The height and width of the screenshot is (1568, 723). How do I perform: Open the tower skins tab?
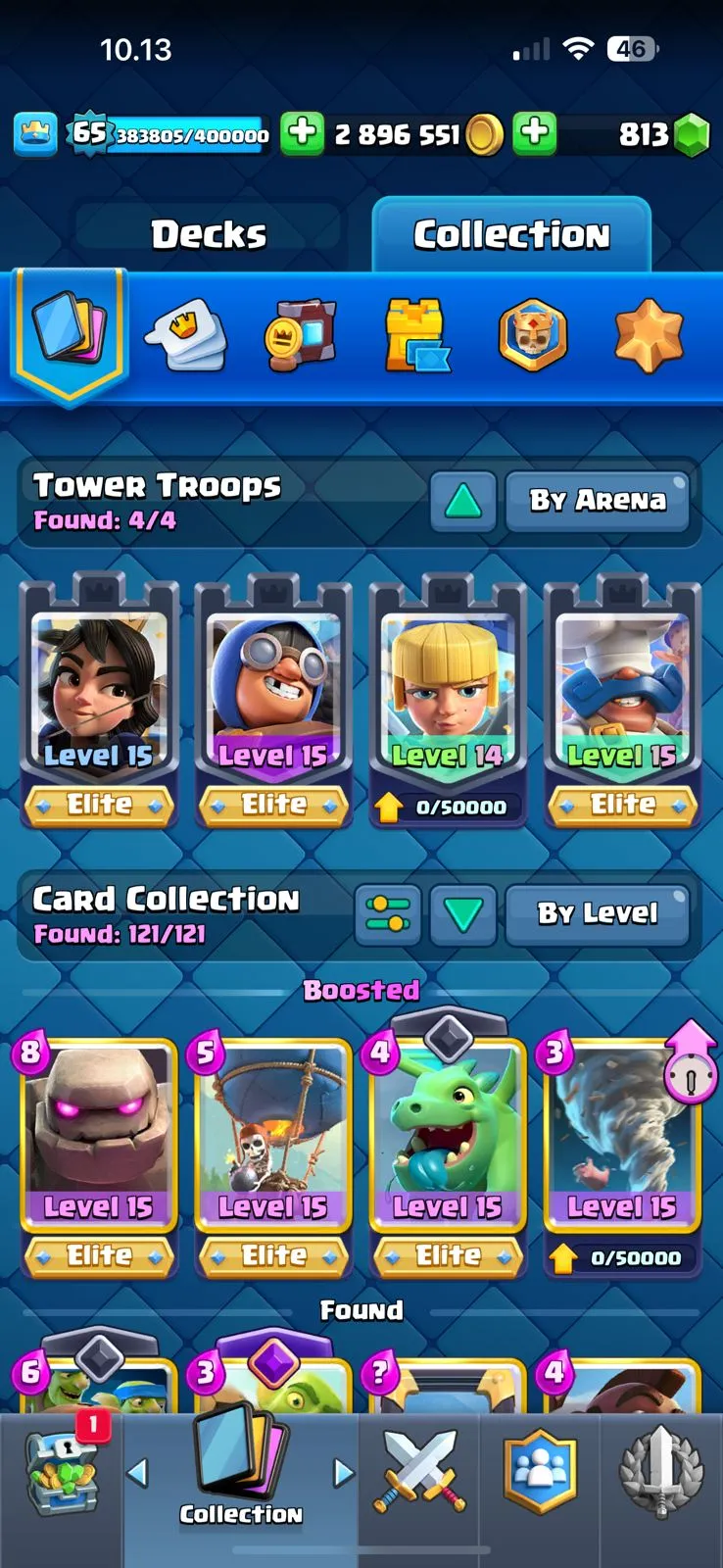pyautogui.click(x=416, y=336)
